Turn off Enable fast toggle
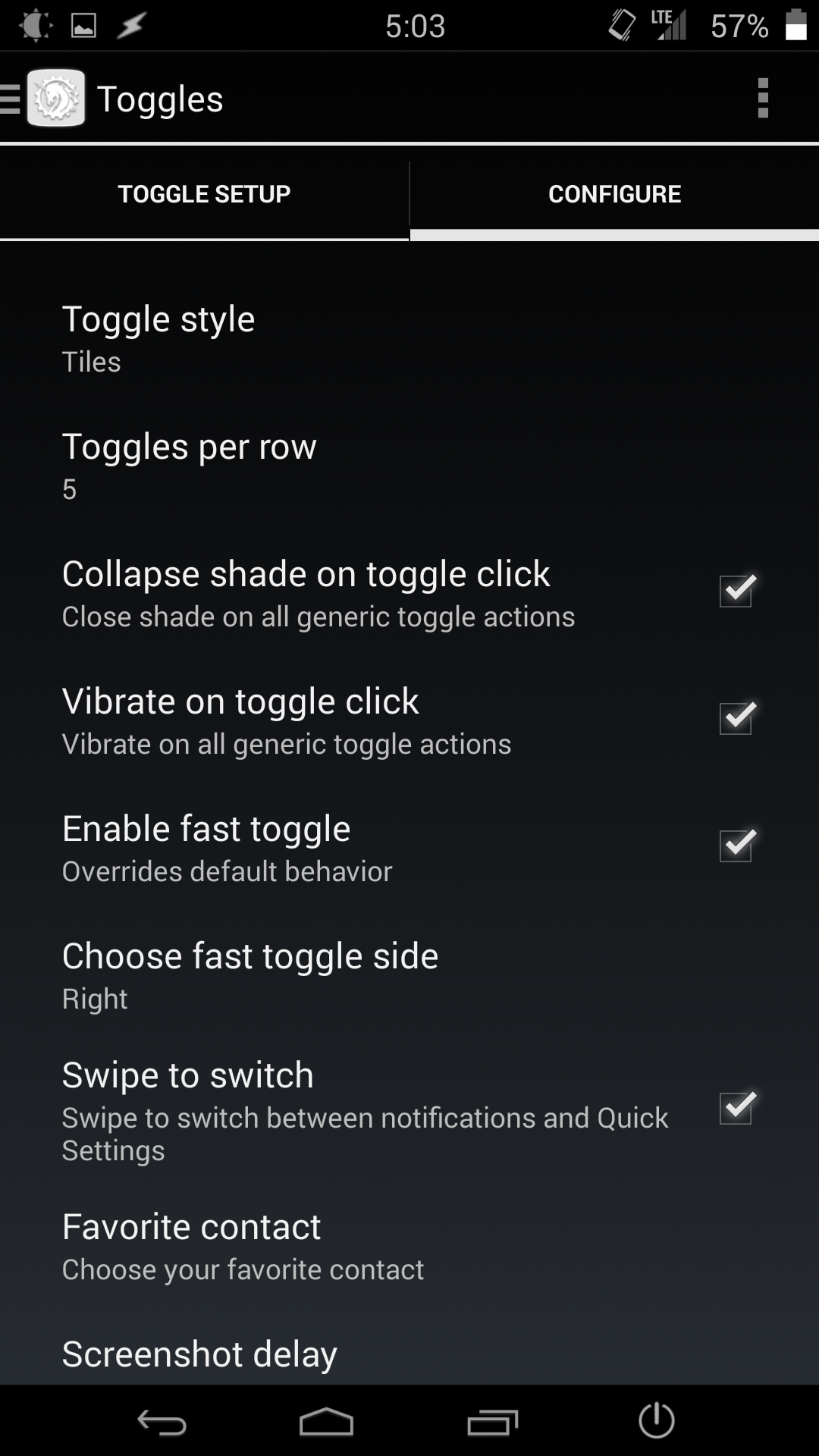The image size is (819, 1456). point(736,846)
